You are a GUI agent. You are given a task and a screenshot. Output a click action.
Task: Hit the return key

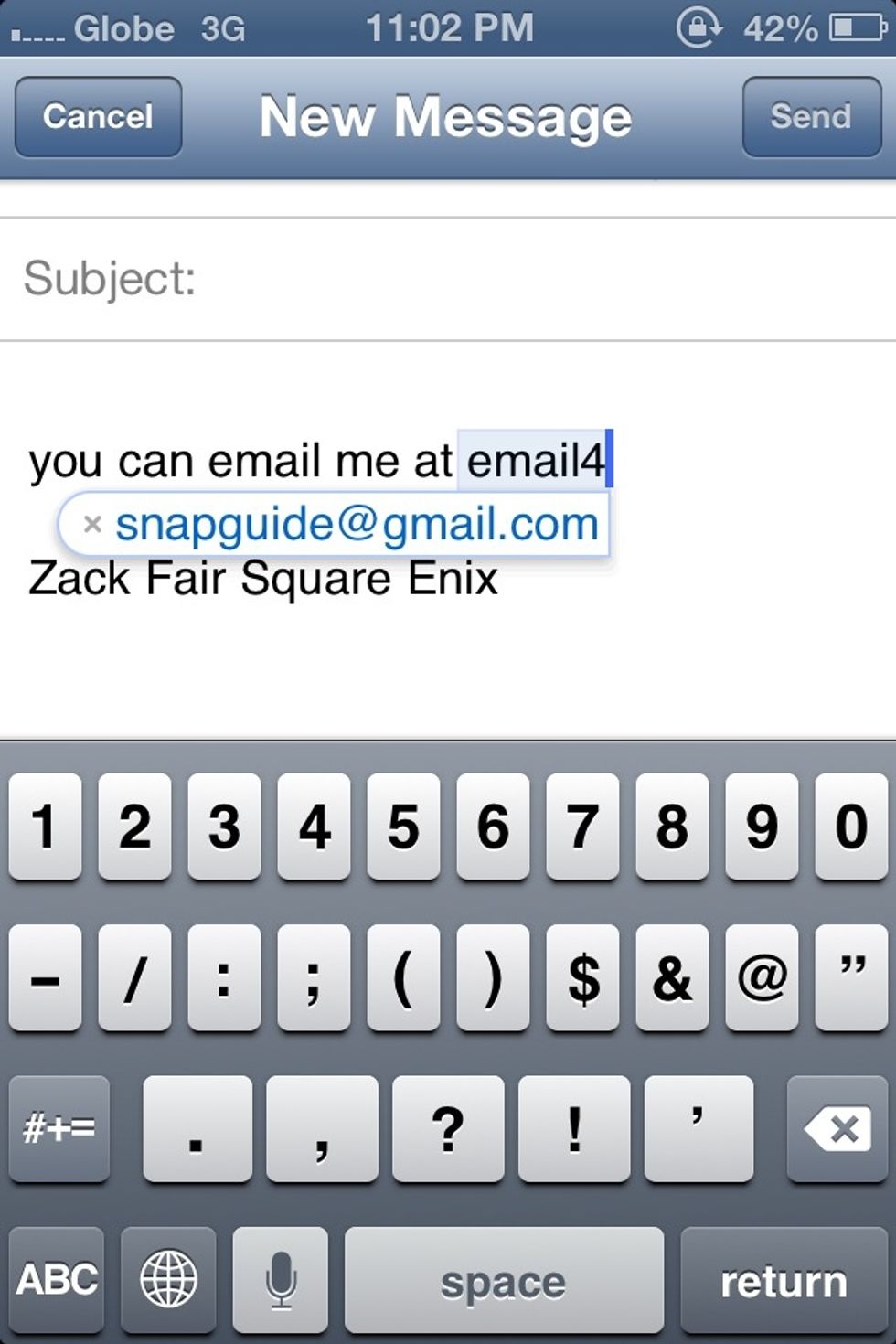pyautogui.click(x=784, y=1279)
